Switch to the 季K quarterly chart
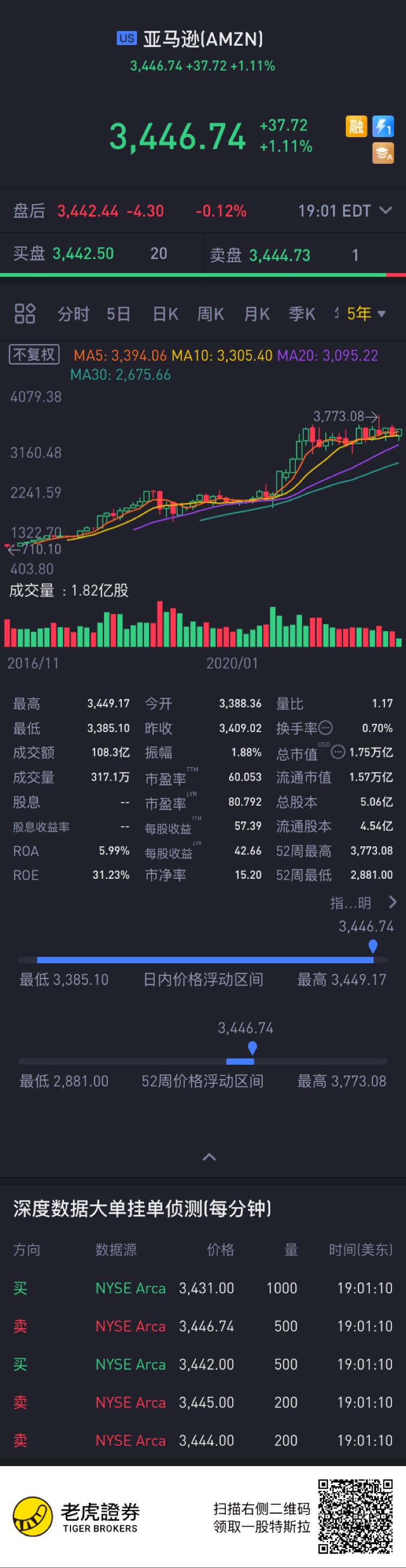This screenshot has width=406, height=1568. click(x=302, y=314)
